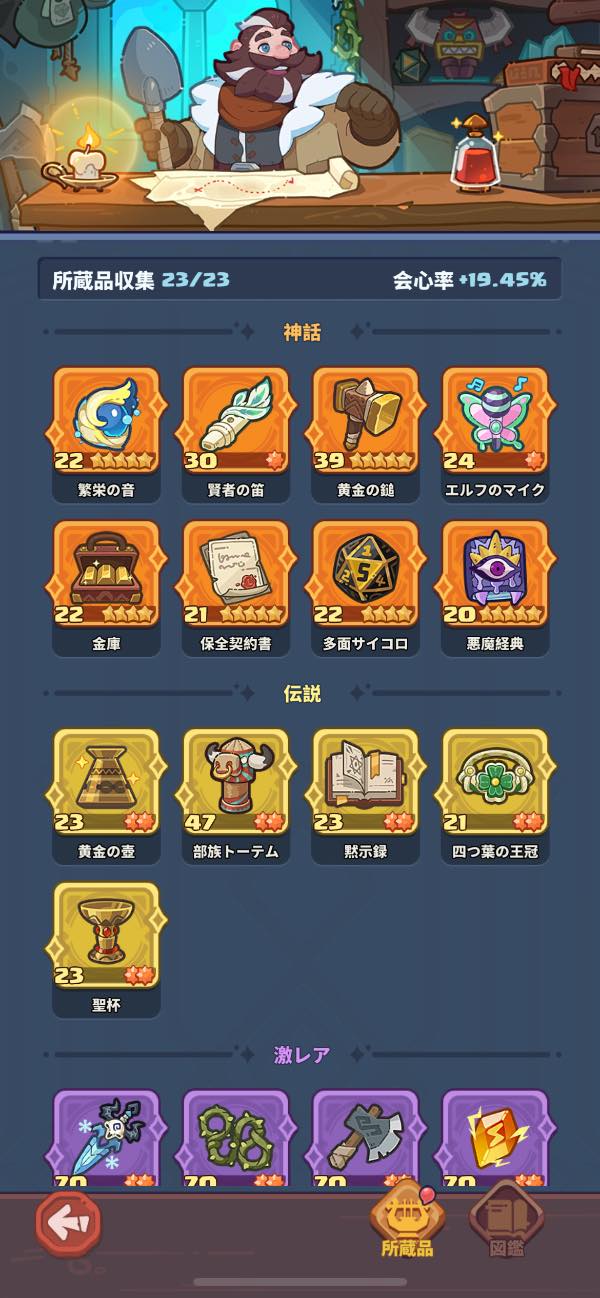Open the 保全契約書 item
Viewport: 600px width, 1298px height.
(x=236, y=575)
